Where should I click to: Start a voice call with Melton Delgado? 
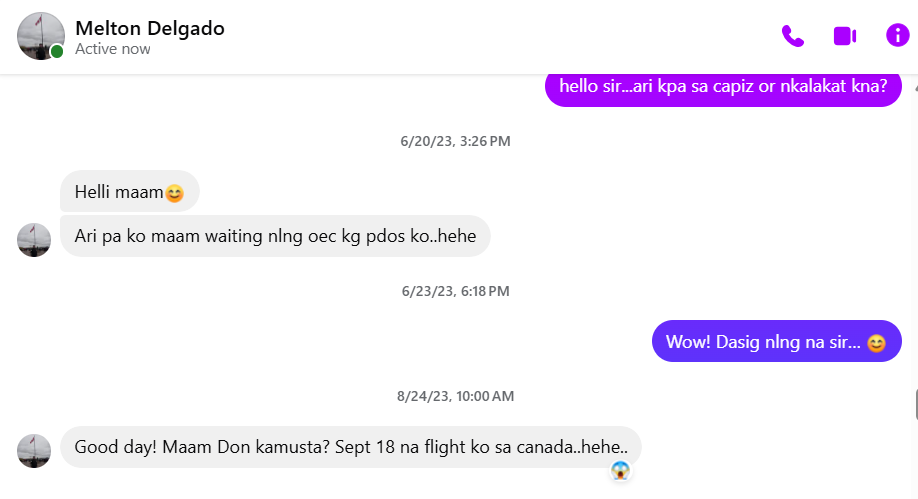tap(792, 36)
